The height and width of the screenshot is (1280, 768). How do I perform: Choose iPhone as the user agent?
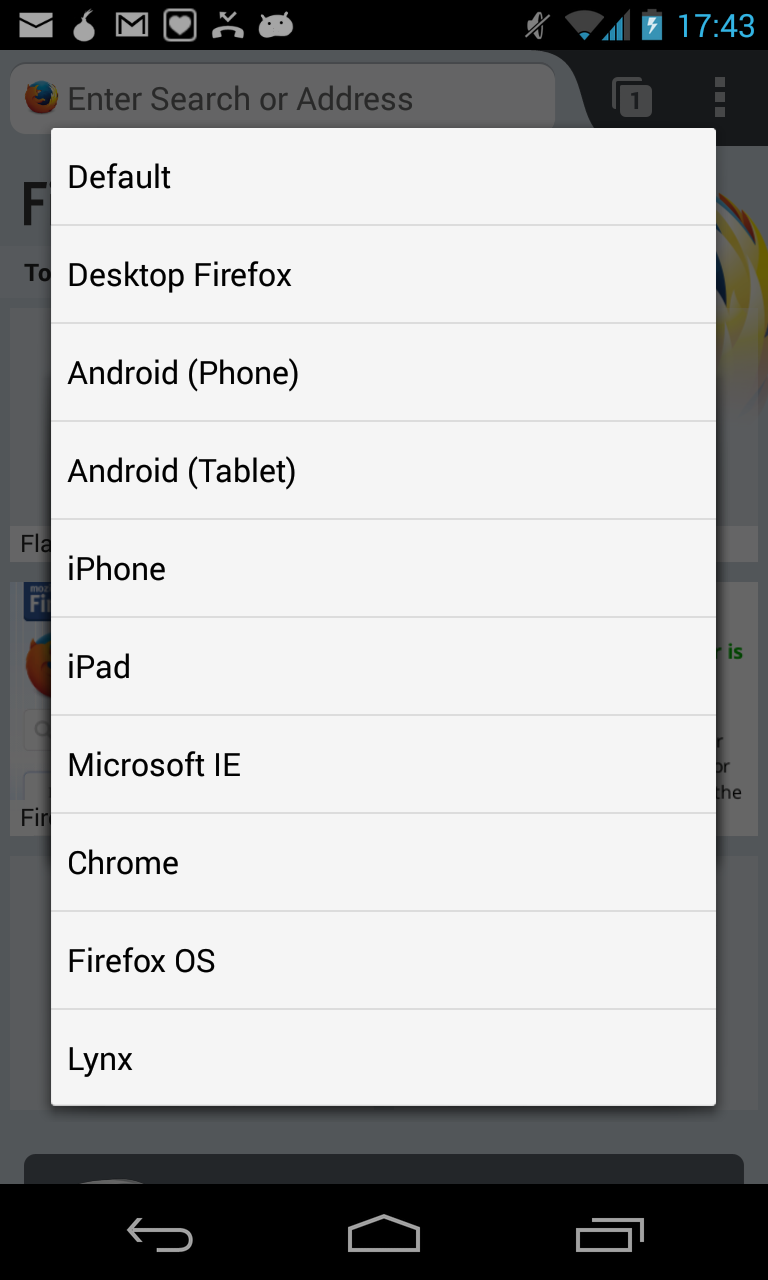383,569
